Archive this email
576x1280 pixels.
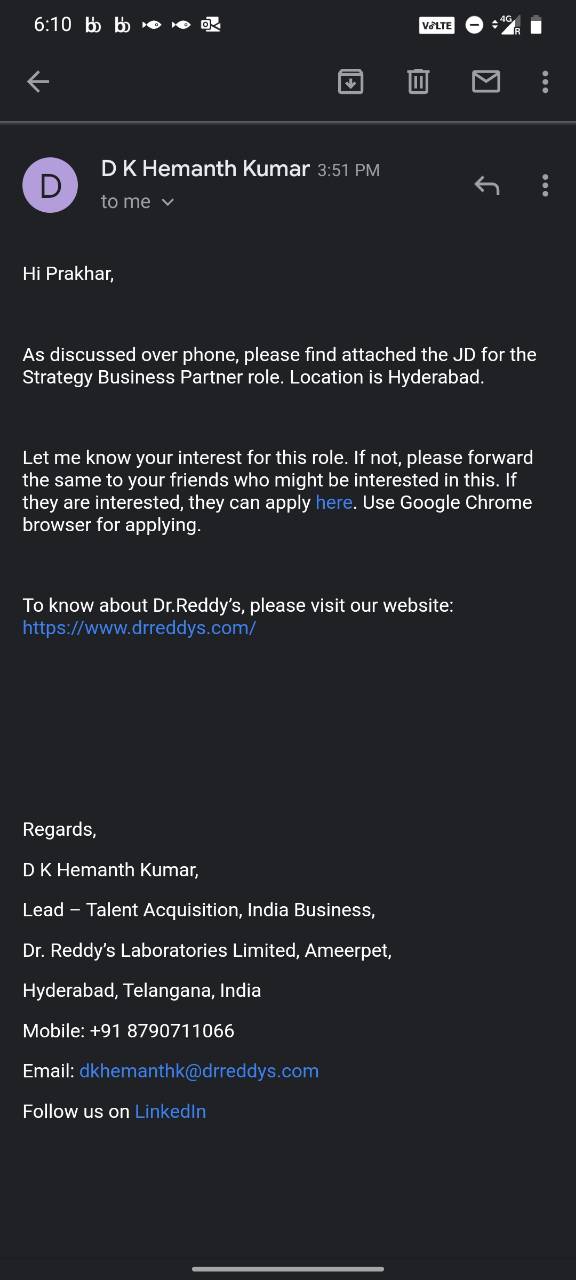point(350,82)
